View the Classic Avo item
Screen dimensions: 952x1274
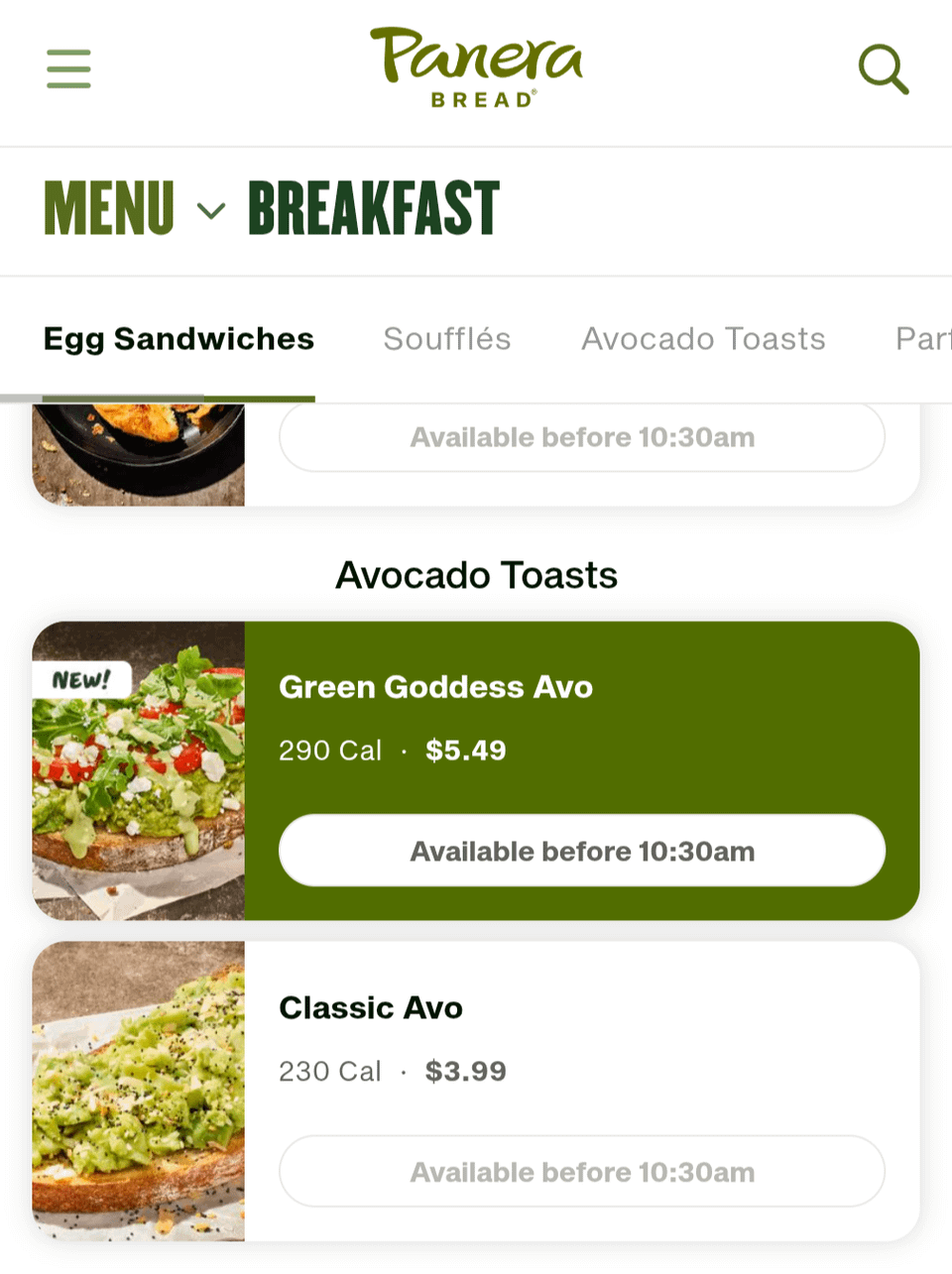tap(371, 1008)
